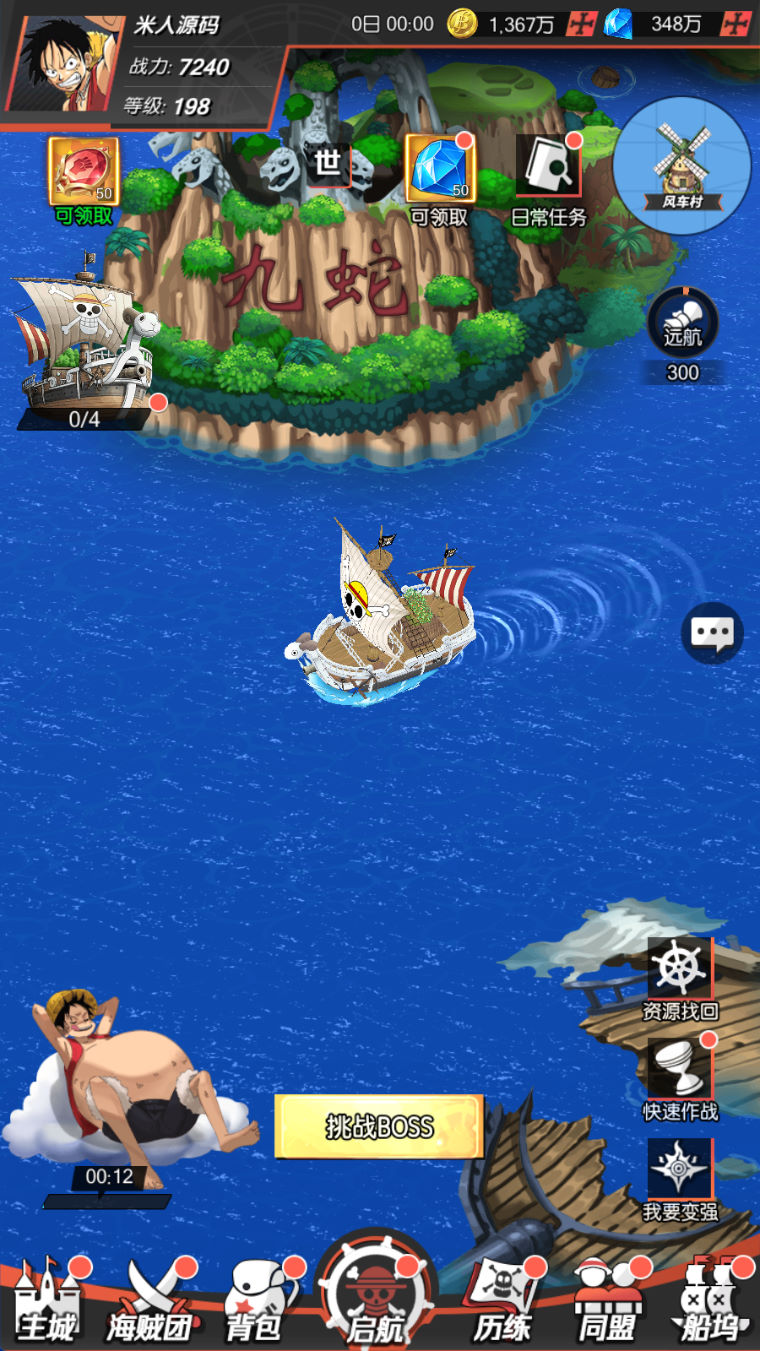Viewport: 760px width, 1351px height.
Task: Open 日常任务 daily tasks
Action: (x=548, y=181)
